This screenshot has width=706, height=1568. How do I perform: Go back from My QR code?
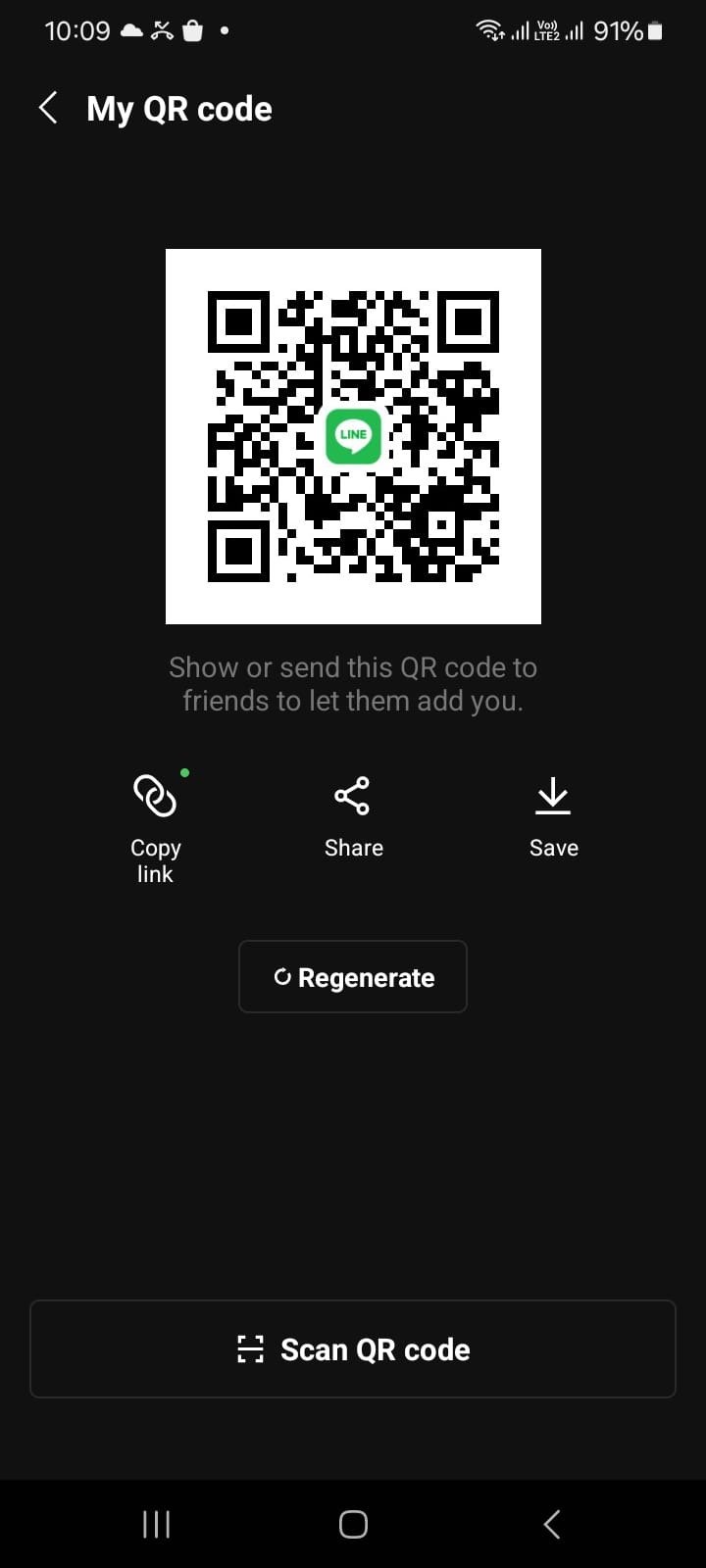point(48,108)
